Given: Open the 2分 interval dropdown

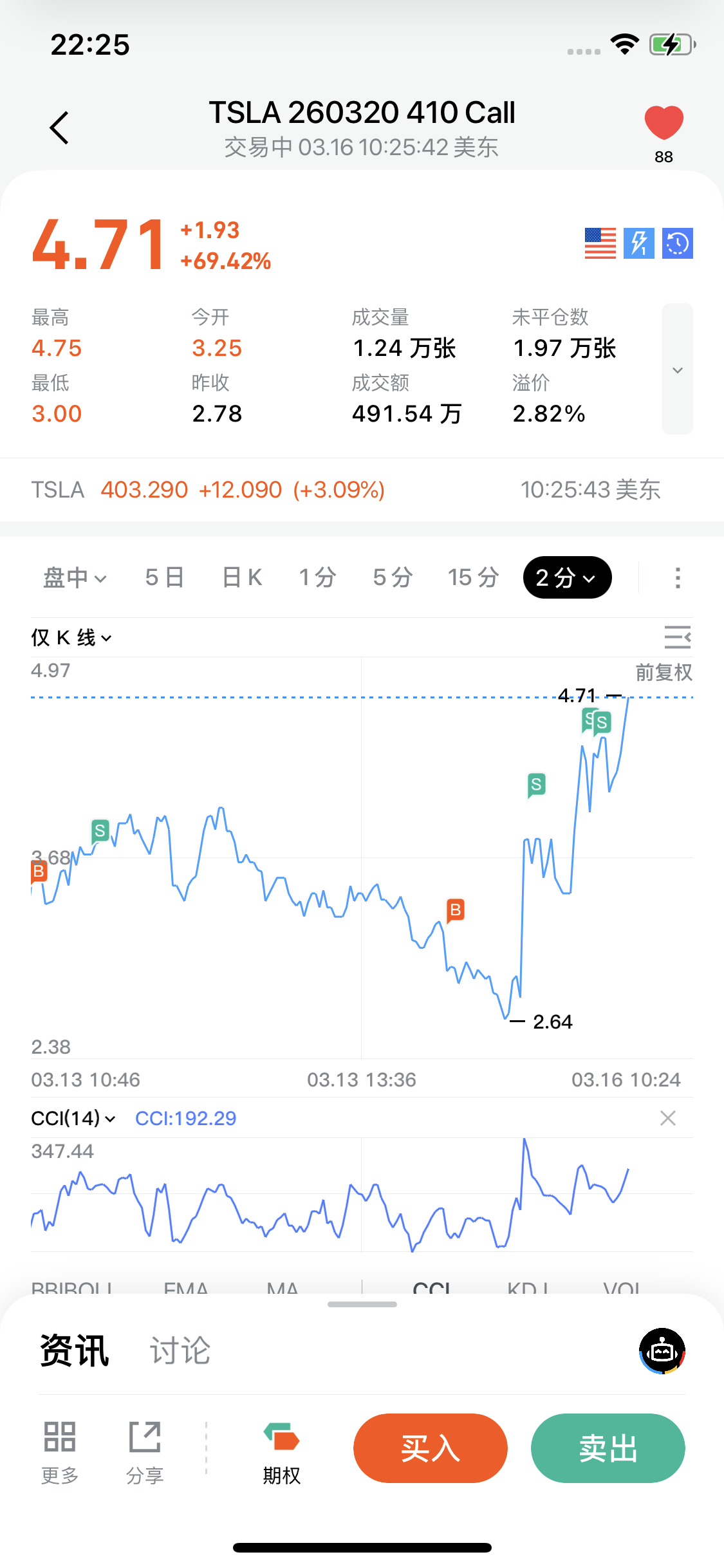Looking at the screenshot, I should pos(567,577).
